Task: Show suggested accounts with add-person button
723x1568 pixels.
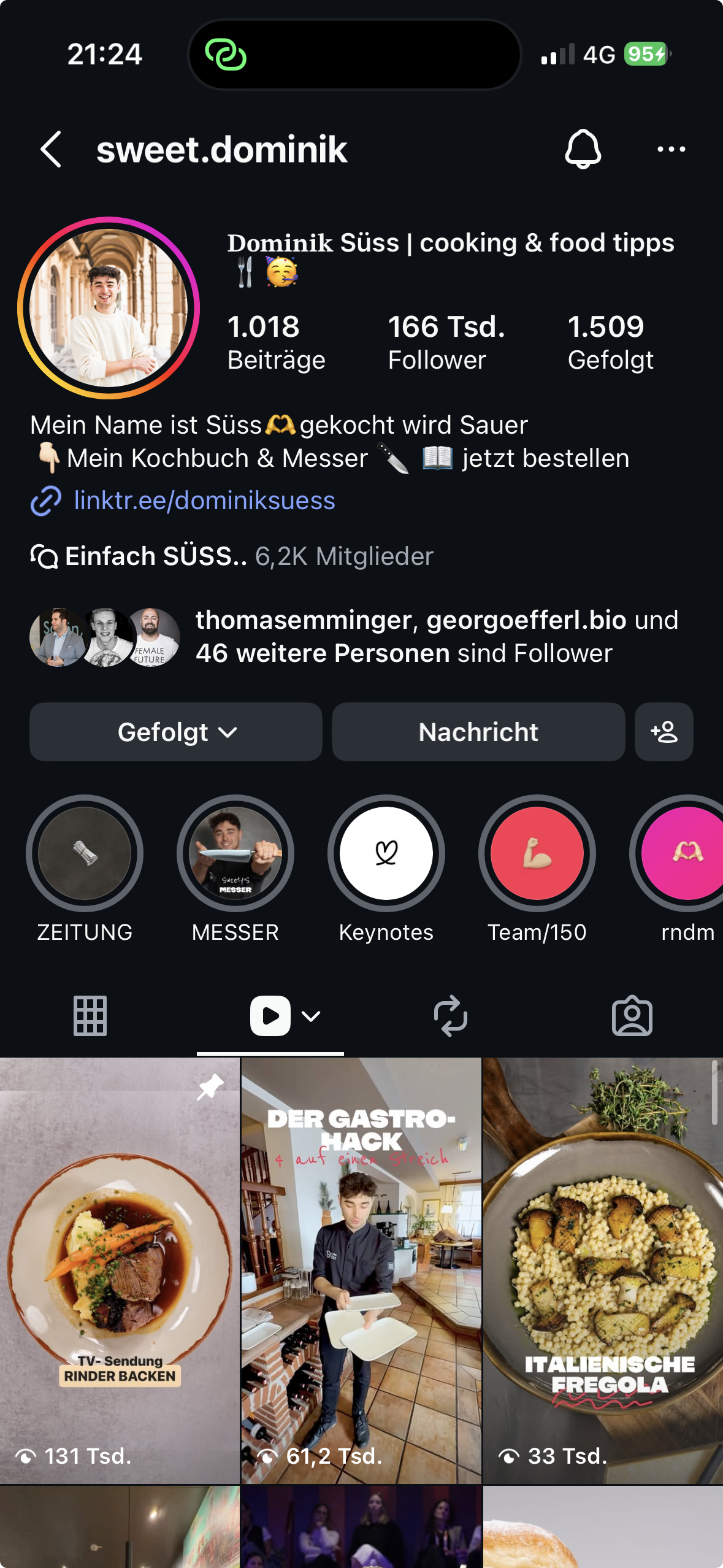Action: point(664,732)
